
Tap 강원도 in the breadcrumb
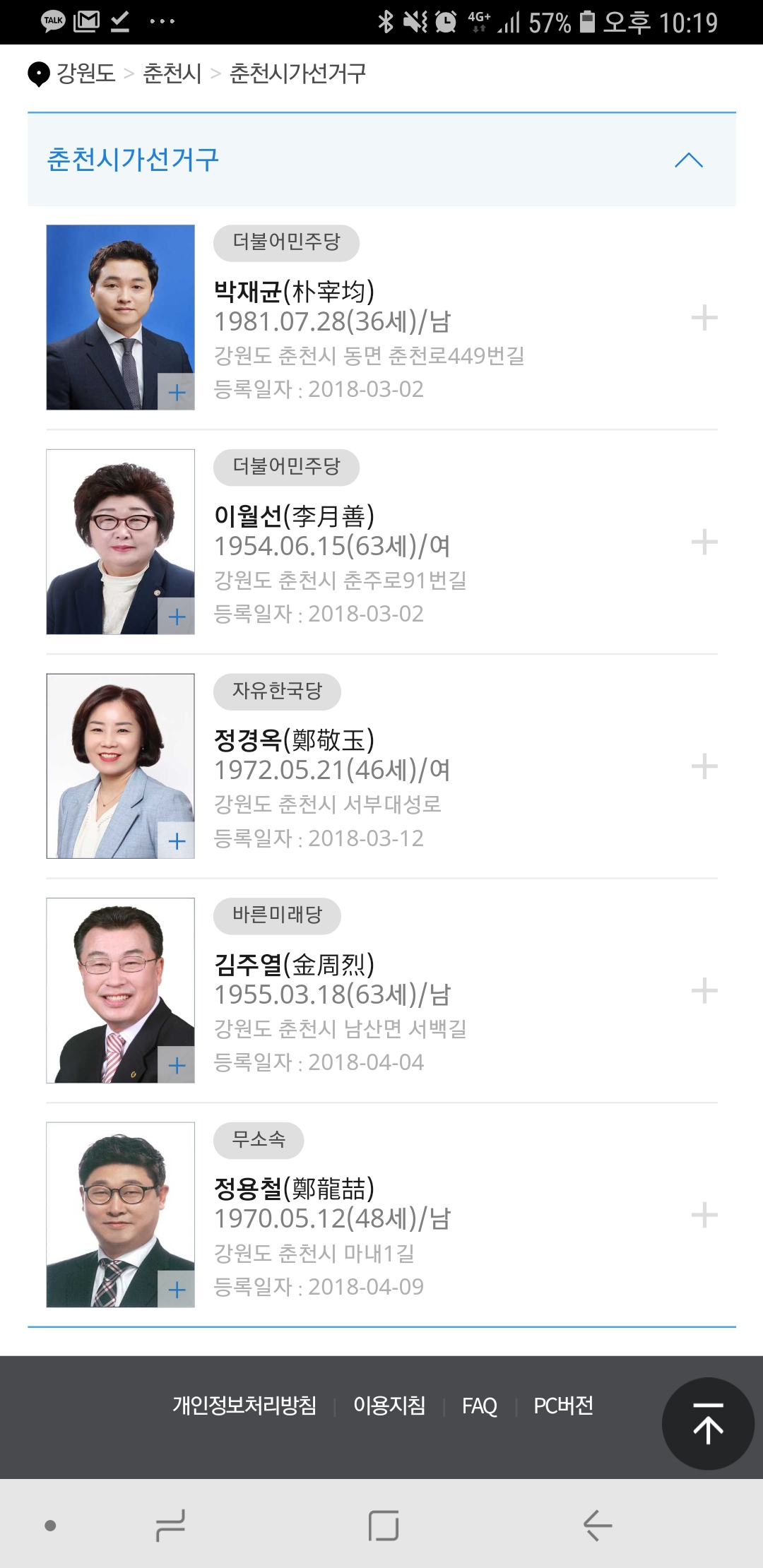(85, 73)
